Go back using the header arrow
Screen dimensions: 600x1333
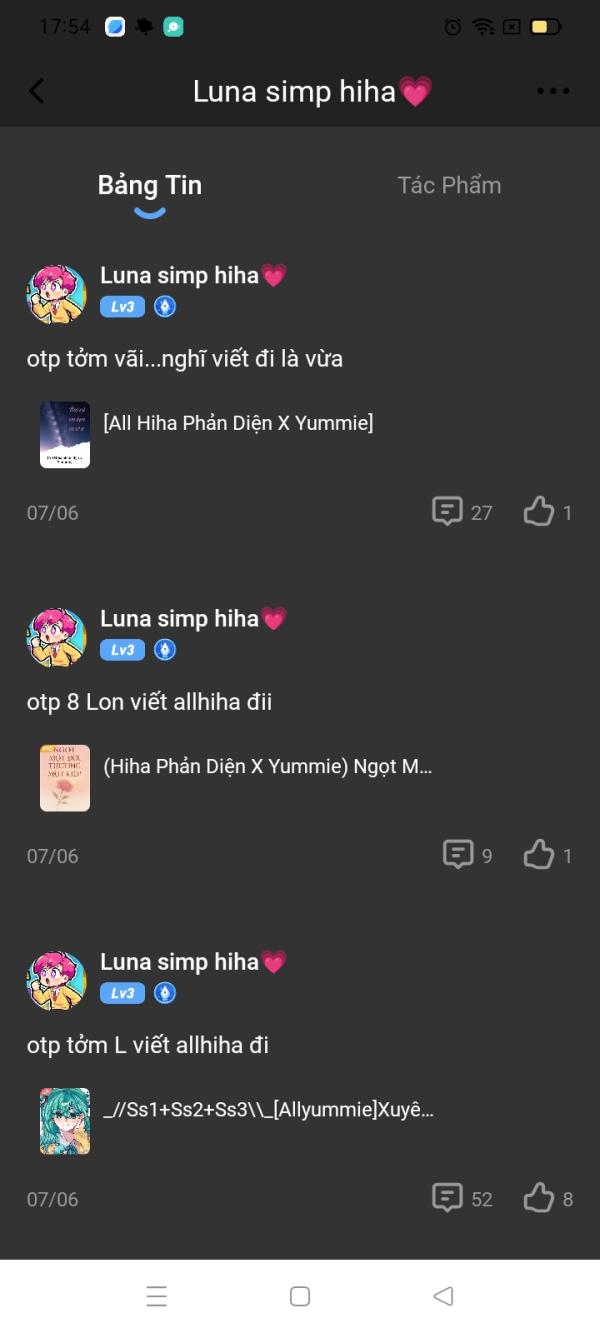[37, 91]
